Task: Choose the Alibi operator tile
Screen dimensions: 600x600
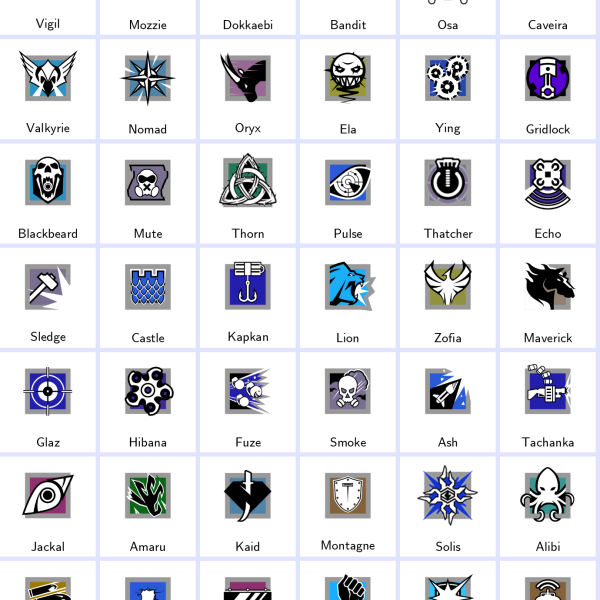Action: (548, 495)
